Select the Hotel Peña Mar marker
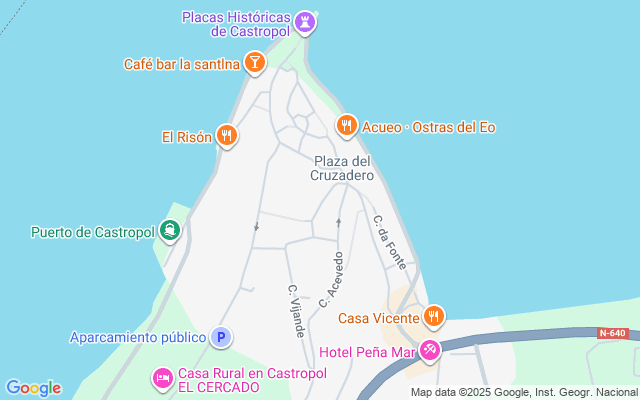The image size is (640, 400). click(x=430, y=351)
